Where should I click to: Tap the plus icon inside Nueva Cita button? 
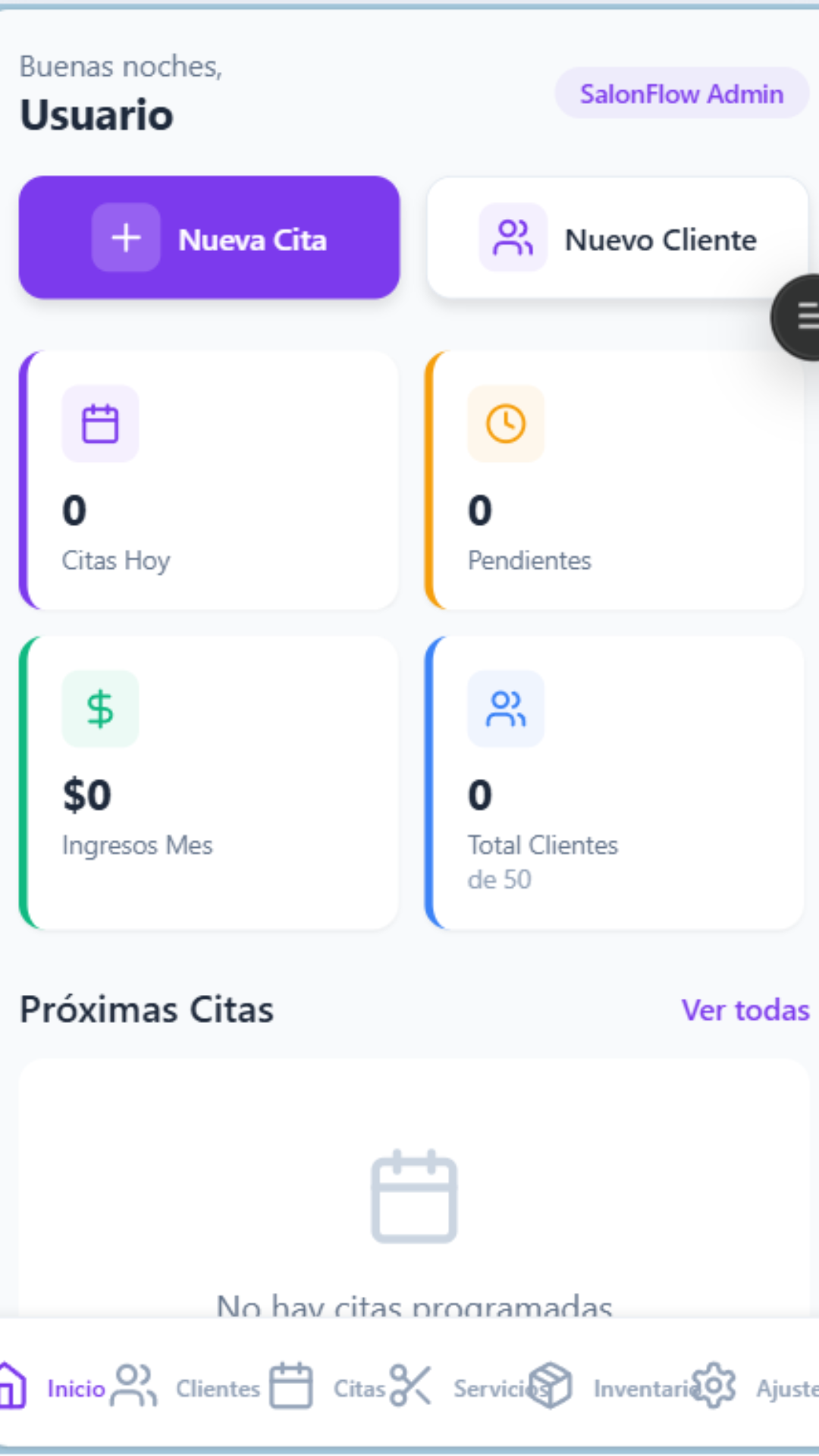(124, 238)
